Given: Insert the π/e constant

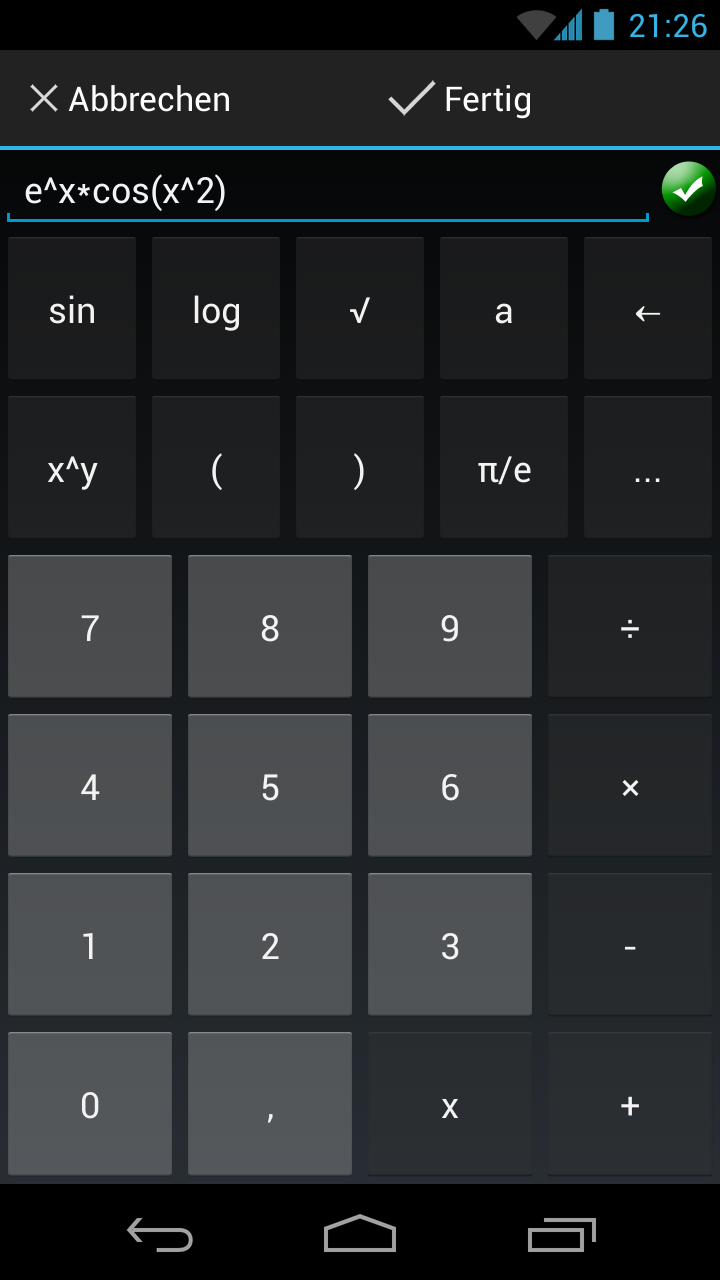Looking at the screenshot, I should coord(504,468).
